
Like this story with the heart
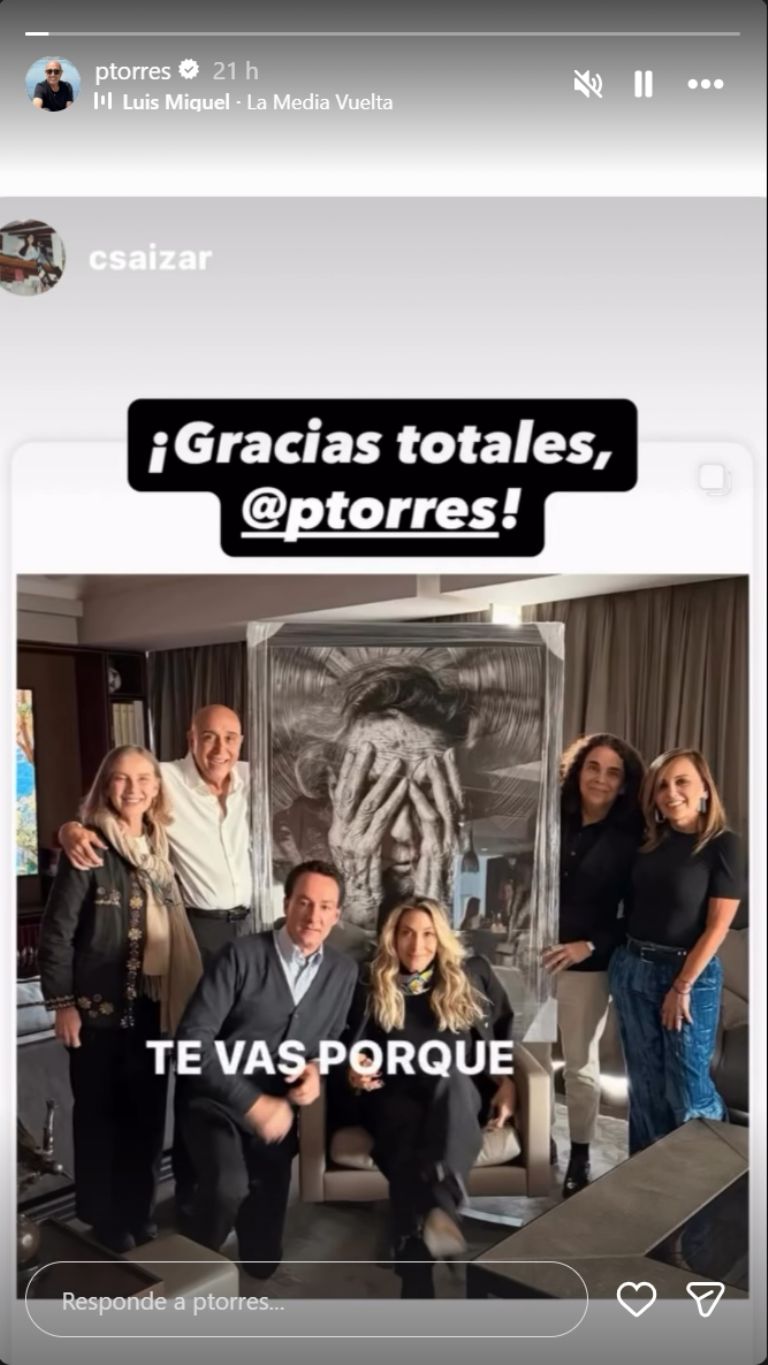pyautogui.click(x=636, y=1299)
